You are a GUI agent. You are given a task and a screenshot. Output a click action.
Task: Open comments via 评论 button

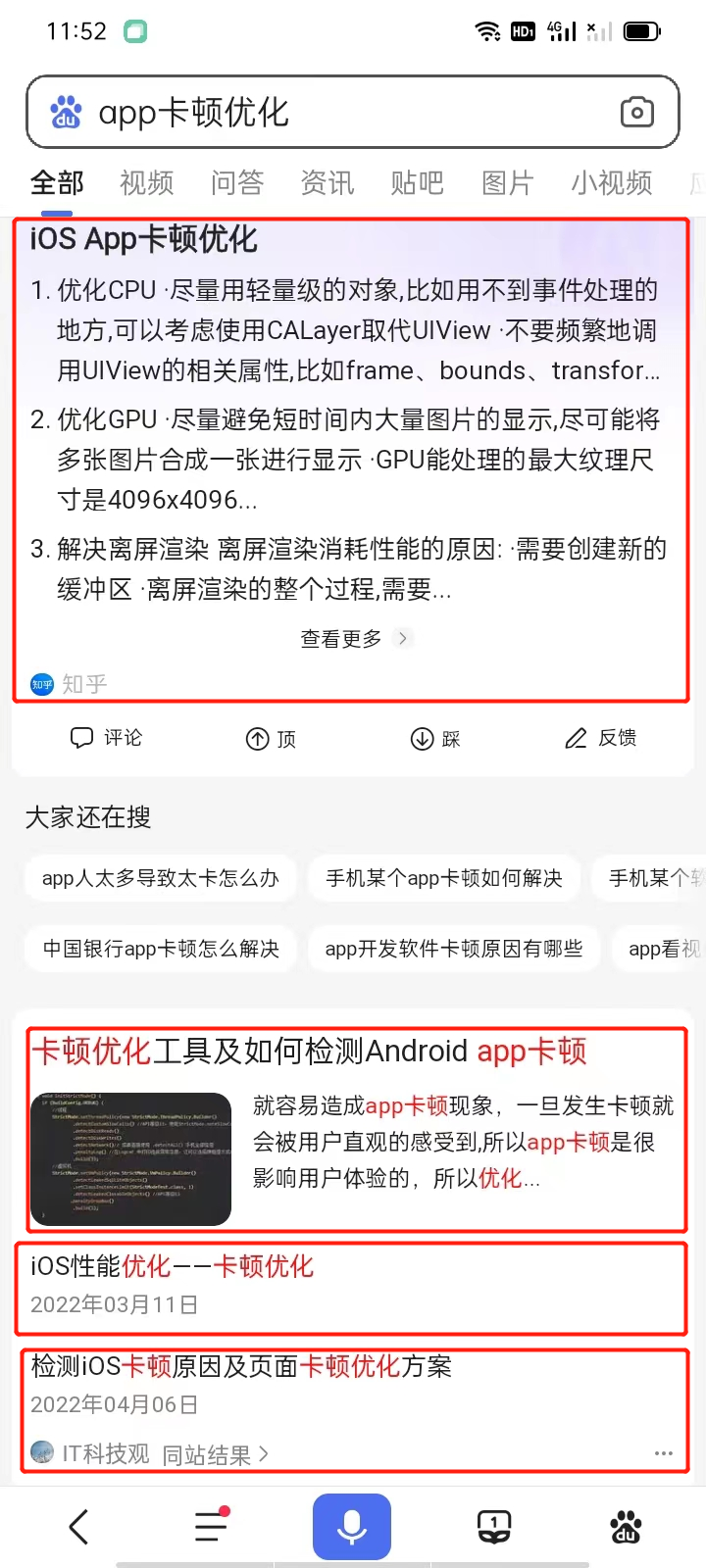(107, 739)
